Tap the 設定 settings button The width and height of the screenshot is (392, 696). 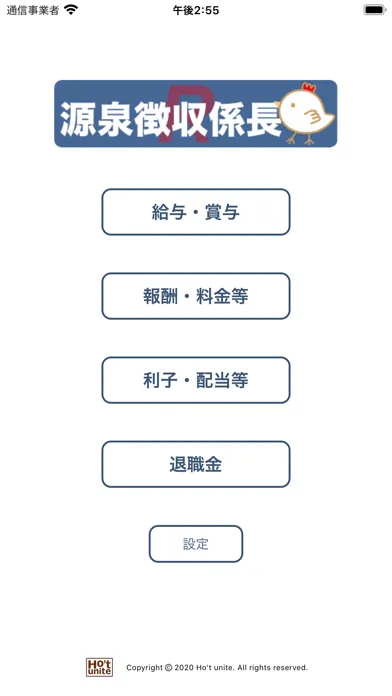(x=196, y=544)
